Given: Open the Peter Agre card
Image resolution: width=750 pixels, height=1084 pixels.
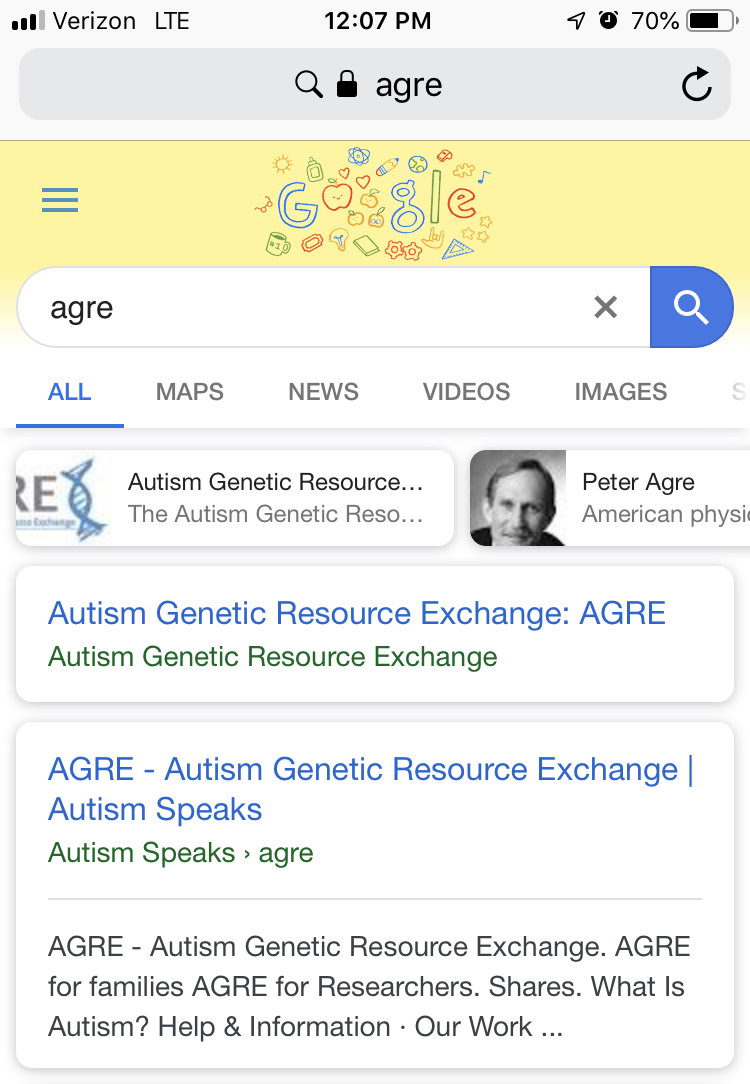Looking at the screenshot, I should point(610,498).
